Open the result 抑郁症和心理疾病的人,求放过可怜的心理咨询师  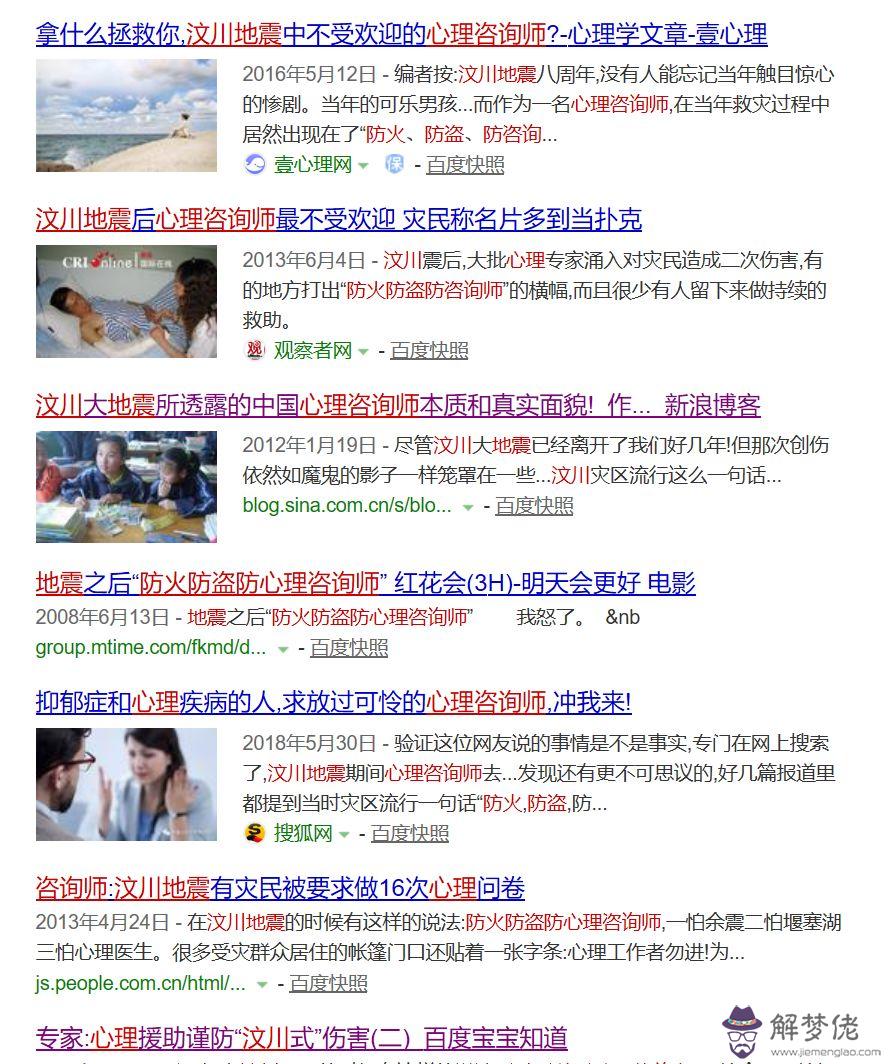pyautogui.click(x=333, y=702)
